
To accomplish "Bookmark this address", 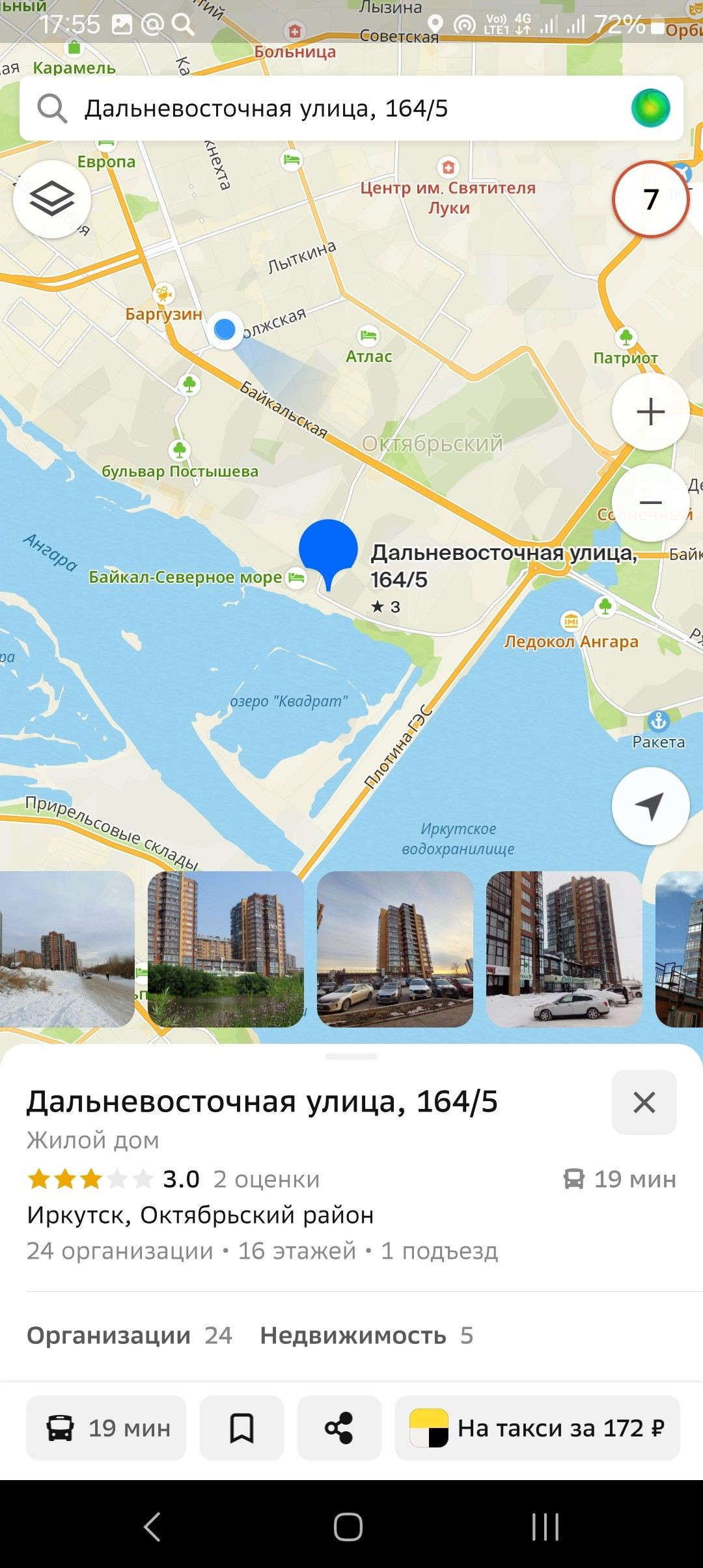I will click(x=241, y=1428).
